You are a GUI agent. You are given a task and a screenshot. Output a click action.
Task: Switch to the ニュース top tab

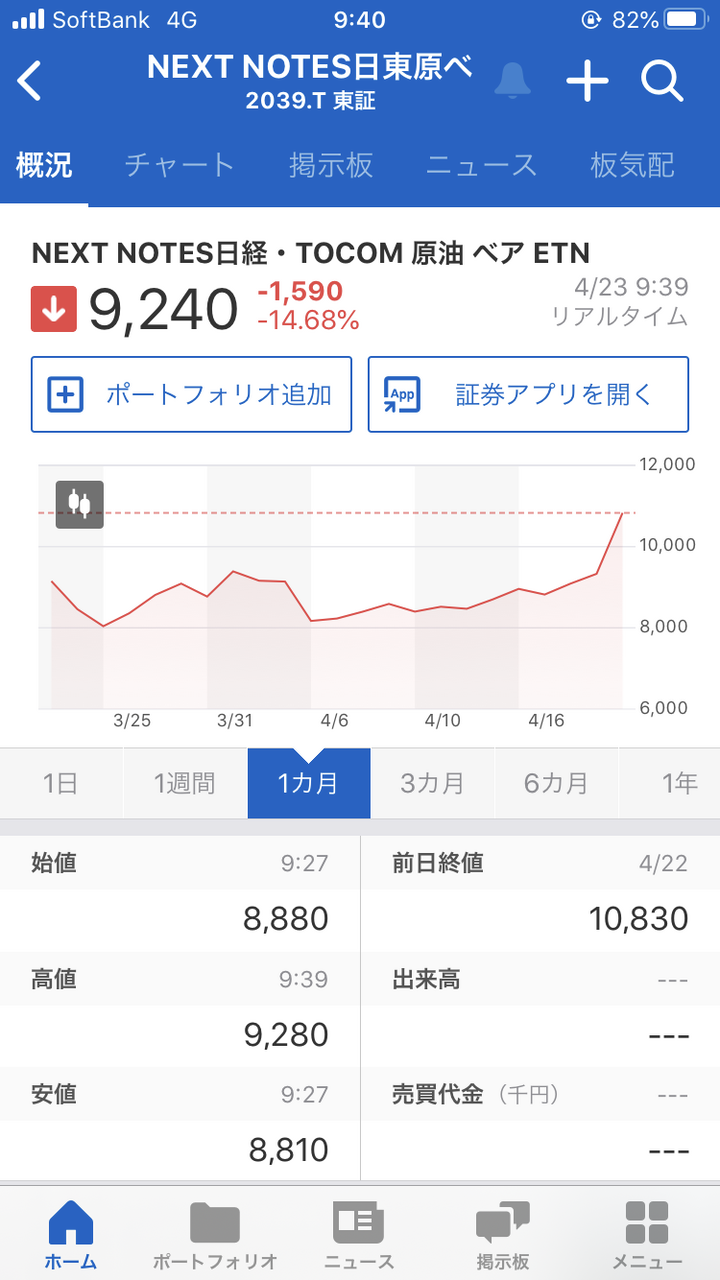(481, 165)
